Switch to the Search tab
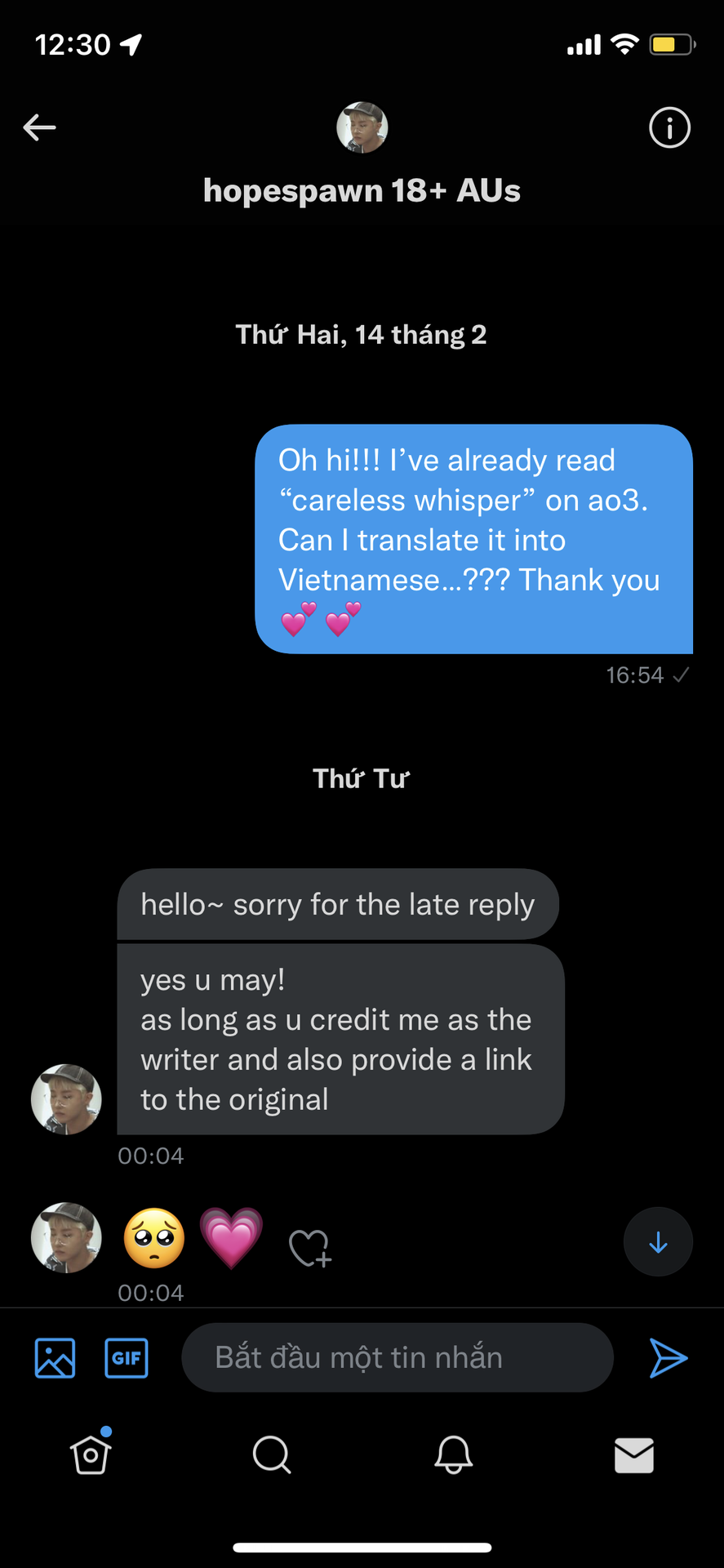 272,1454
